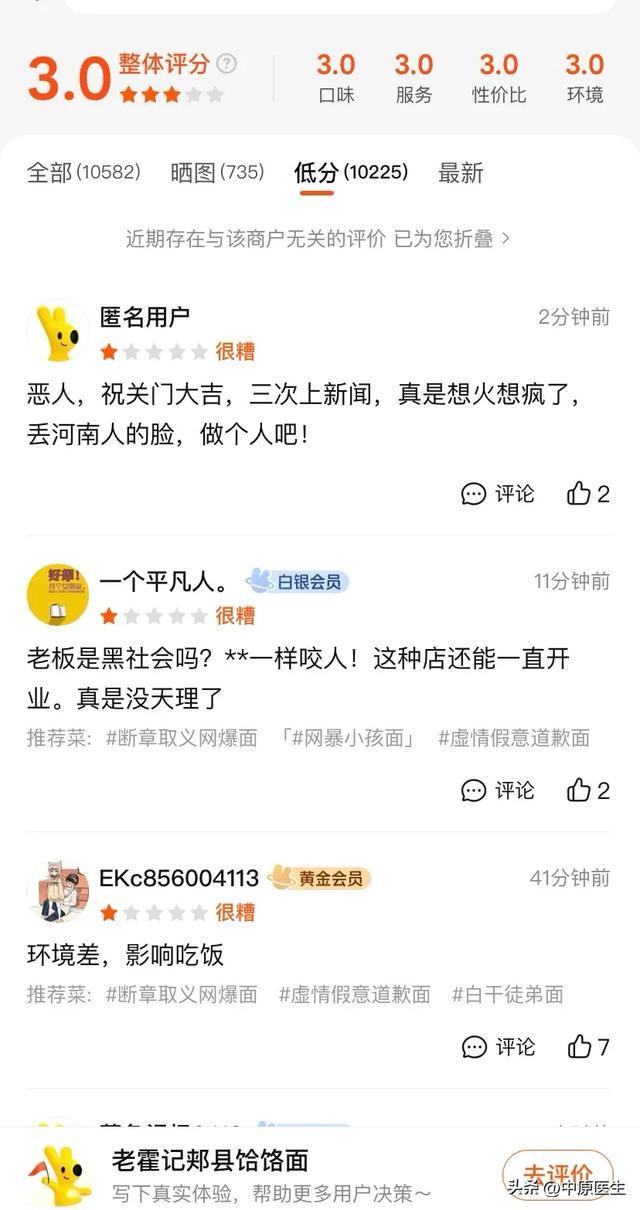Select the 低分 low-rating tab
The width and height of the screenshot is (640, 1210).
point(351,172)
